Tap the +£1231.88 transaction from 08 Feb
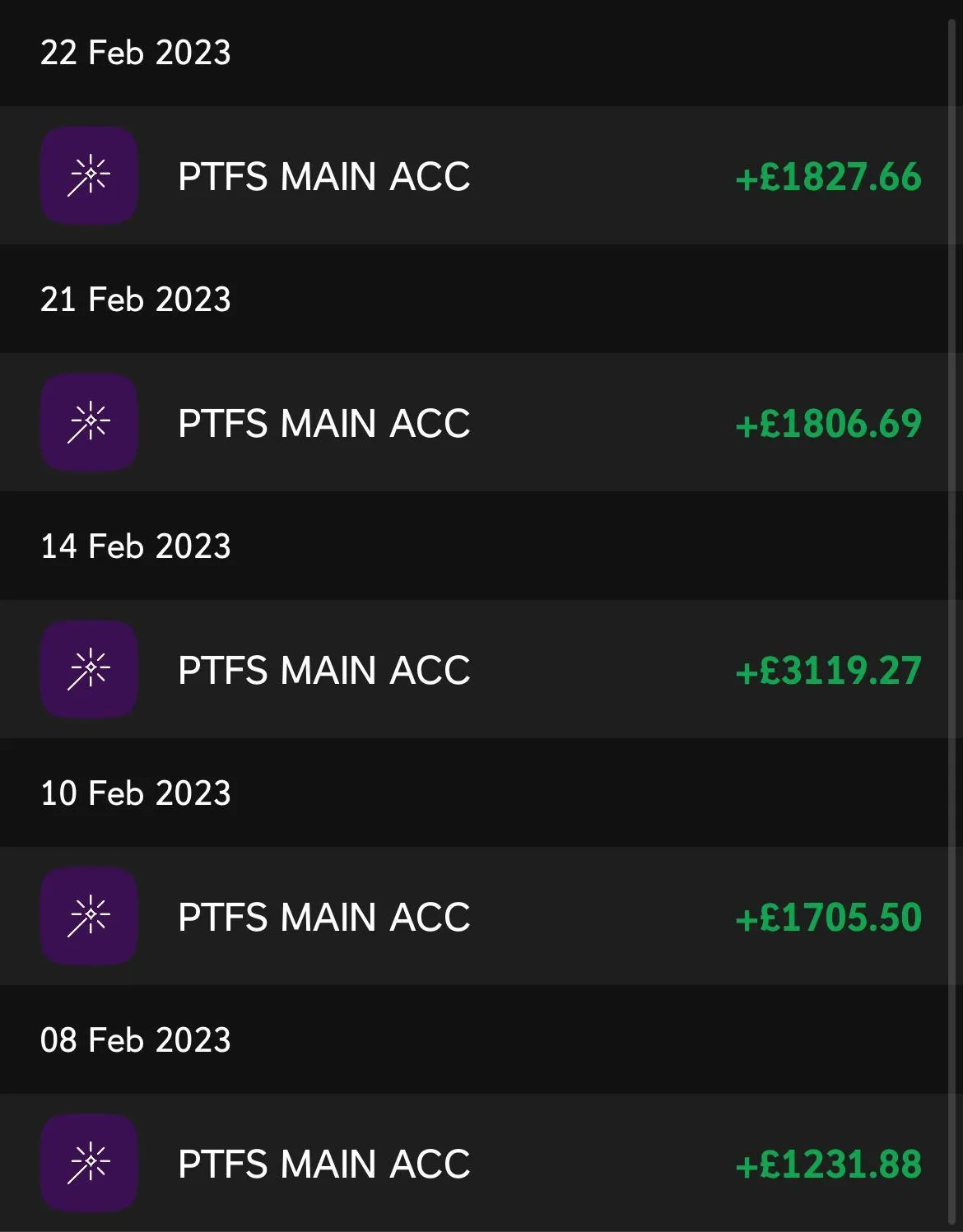Viewport: 963px width, 1232px height. coord(481,1162)
